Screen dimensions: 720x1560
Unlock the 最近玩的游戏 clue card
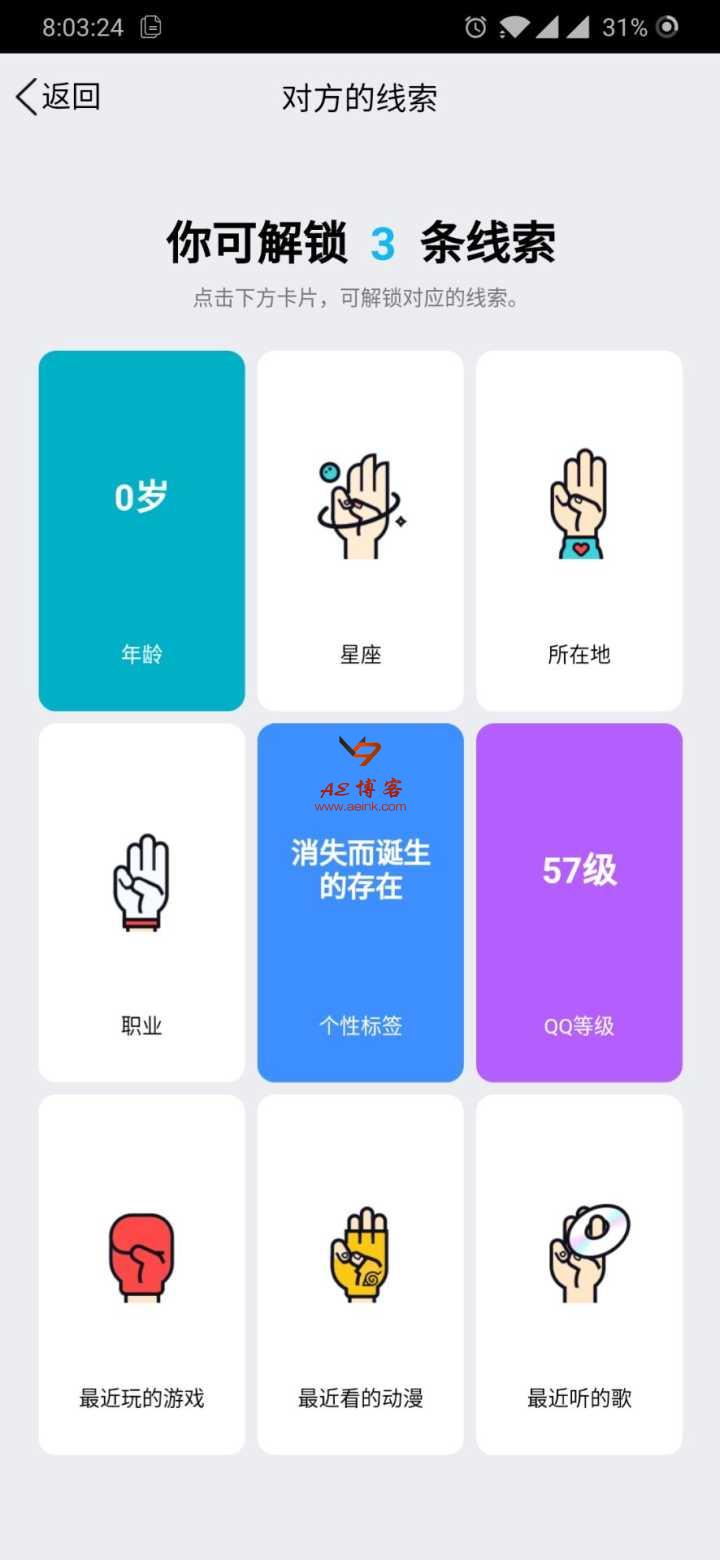141,1274
